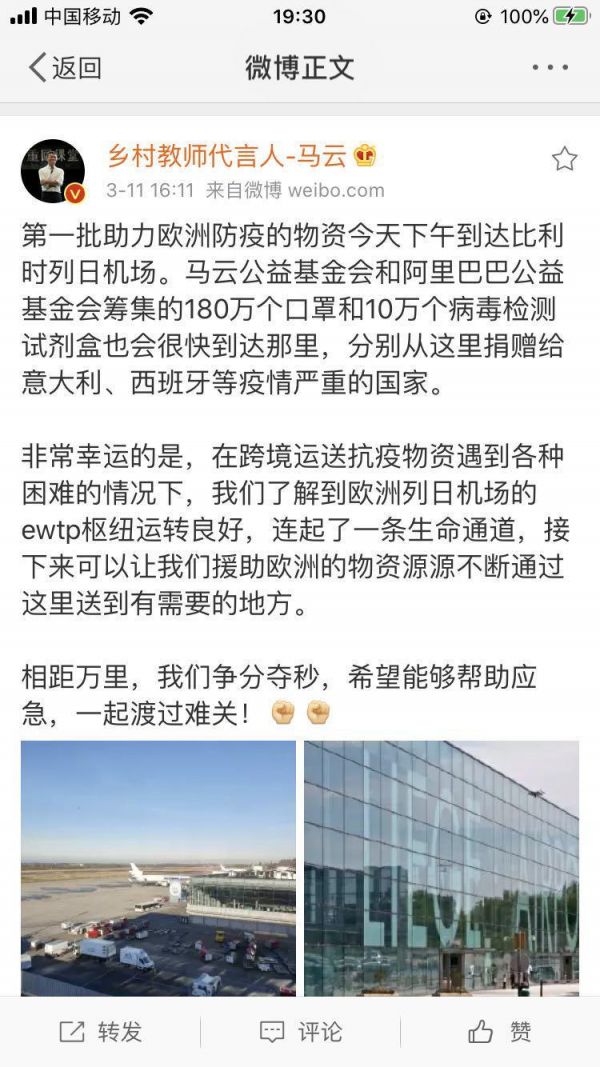The width and height of the screenshot is (600, 1067).
Task: Like the post with 赞
Action: (500, 1032)
